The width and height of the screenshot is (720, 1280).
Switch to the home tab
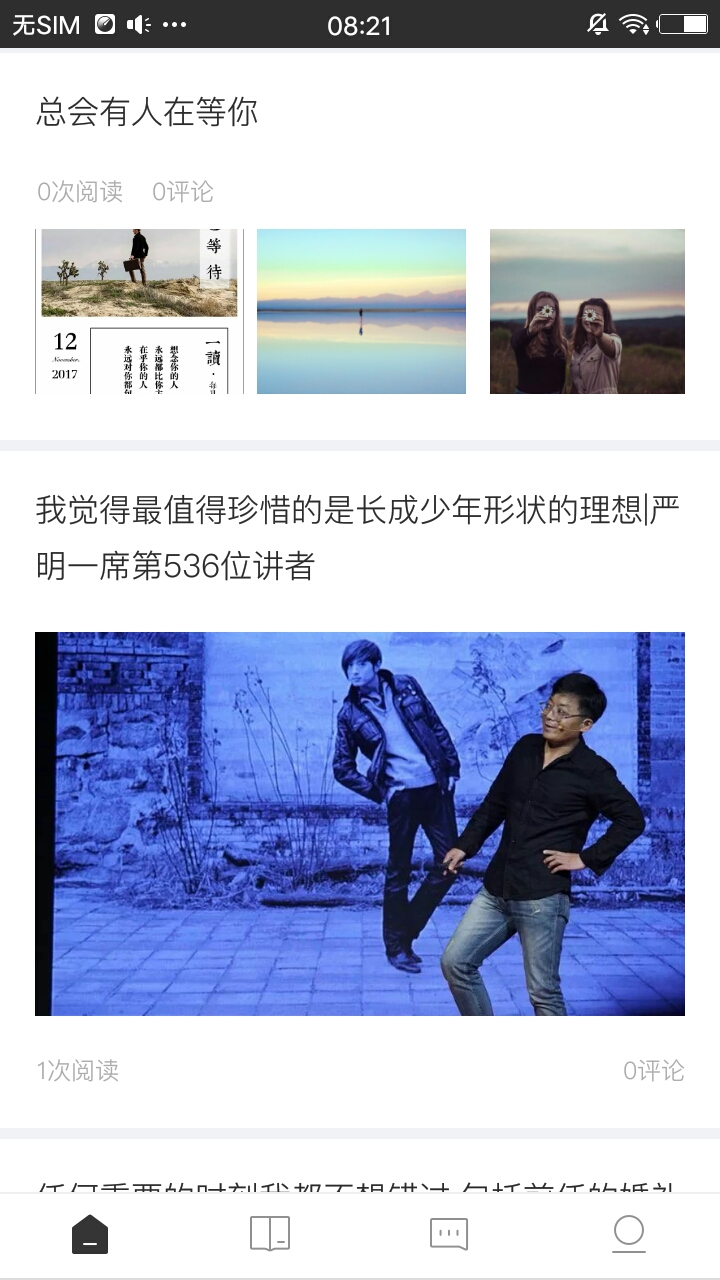[90, 1234]
